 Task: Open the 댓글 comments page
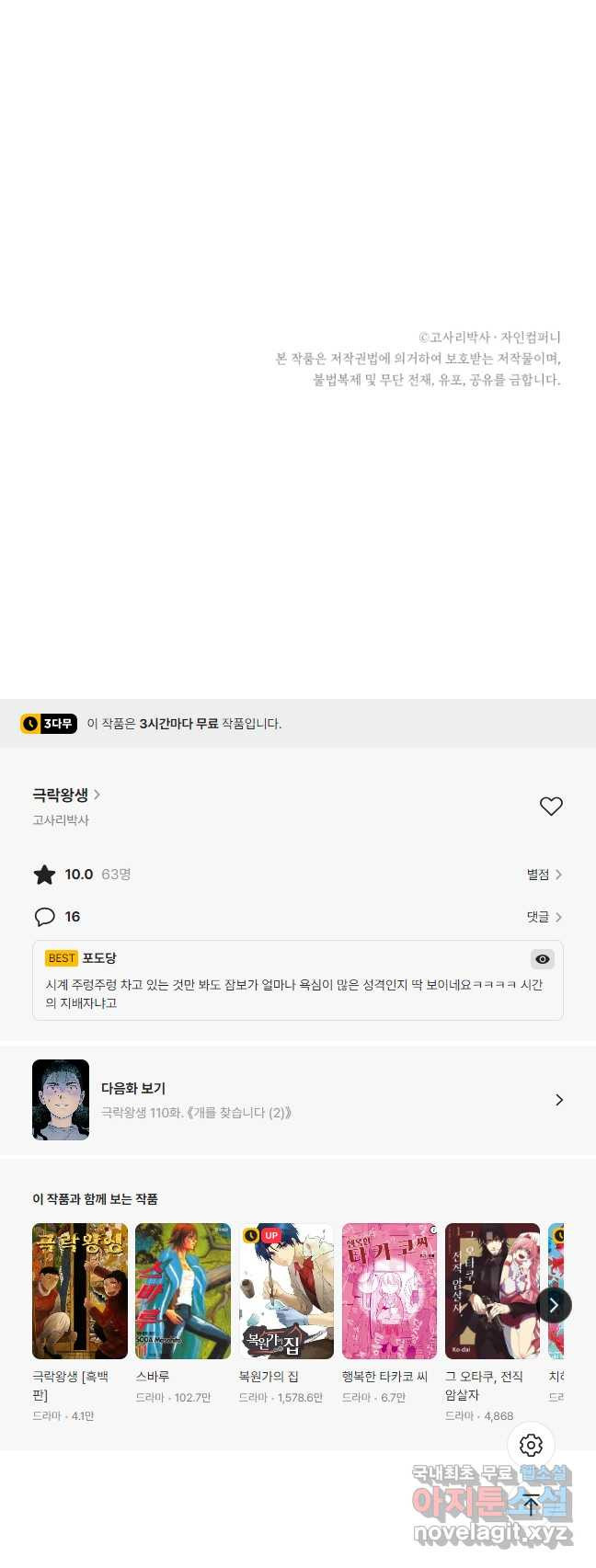tap(544, 917)
